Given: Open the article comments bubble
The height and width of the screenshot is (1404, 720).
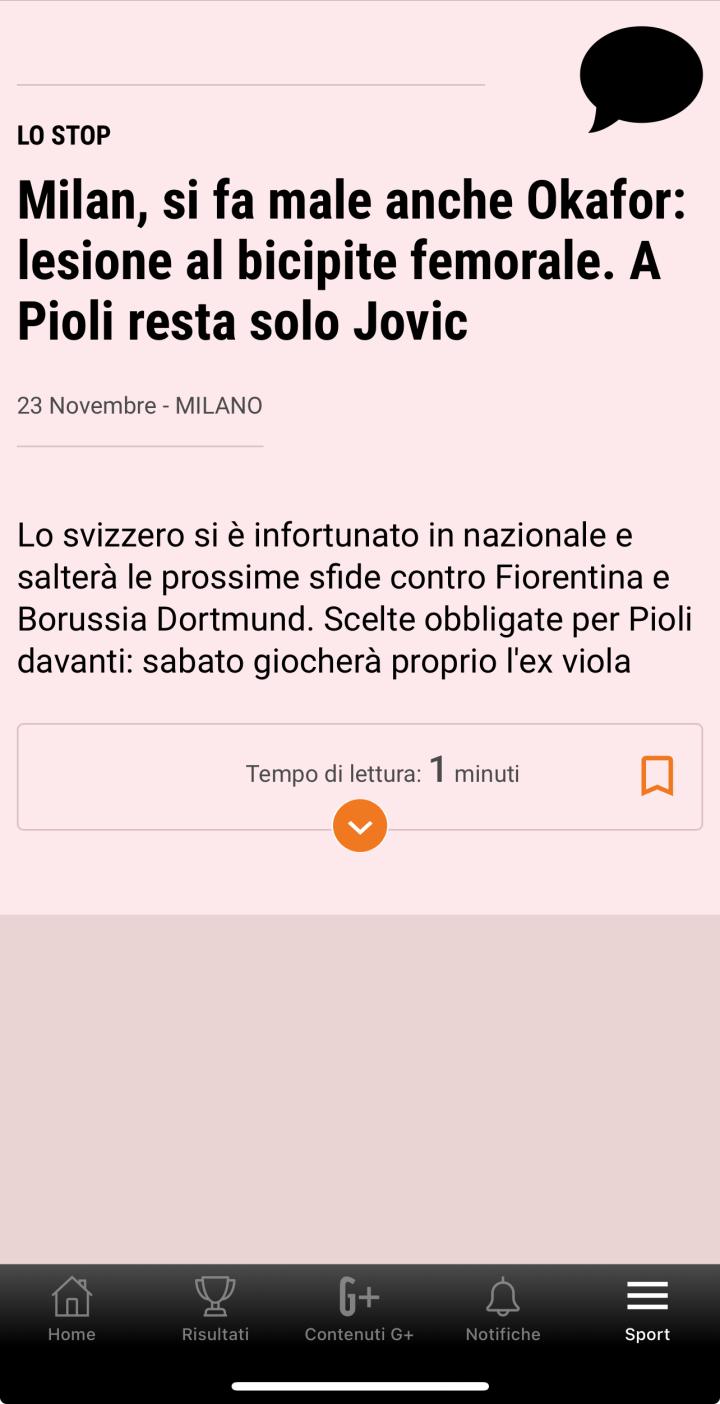Looking at the screenshot, I should click(640, 77).
